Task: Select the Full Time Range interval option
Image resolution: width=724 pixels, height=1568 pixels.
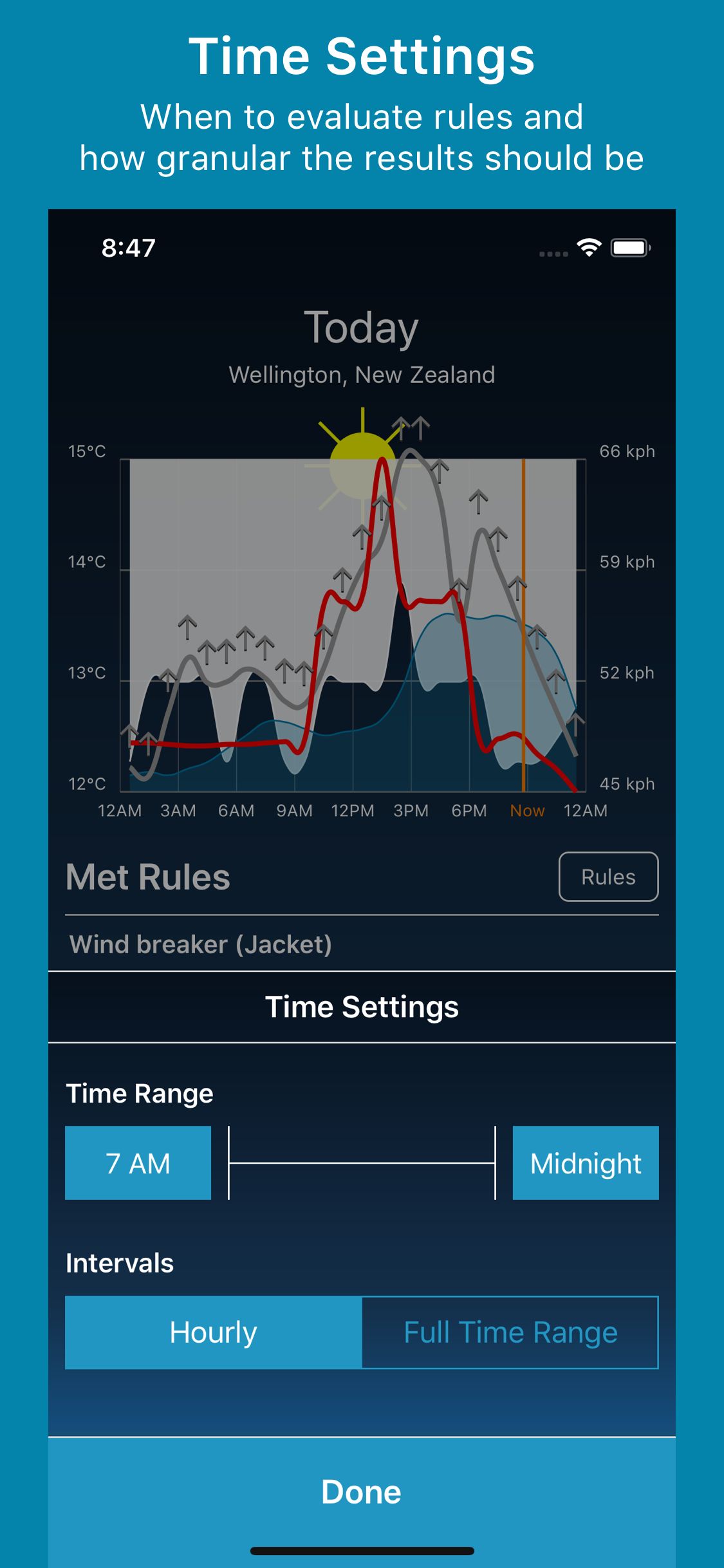Action: click(510, 1332)
